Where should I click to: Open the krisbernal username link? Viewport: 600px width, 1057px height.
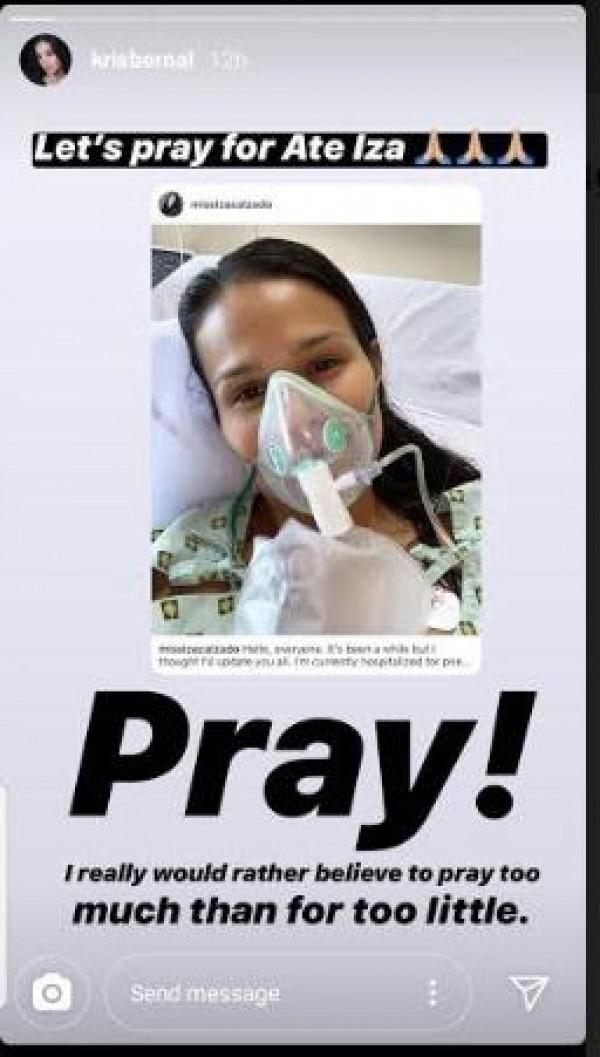point(128,60)
